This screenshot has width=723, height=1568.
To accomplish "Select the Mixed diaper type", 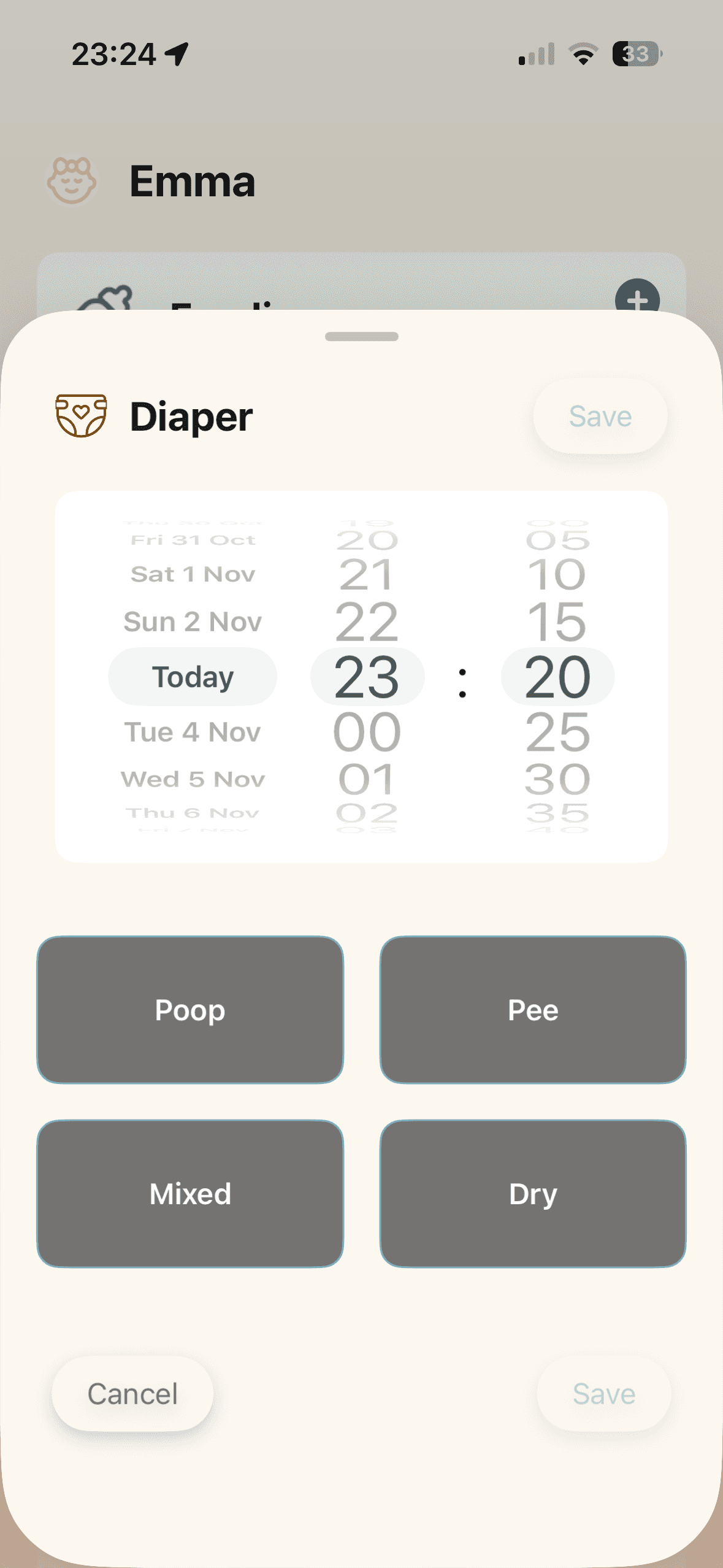I will click(191, 1193).
